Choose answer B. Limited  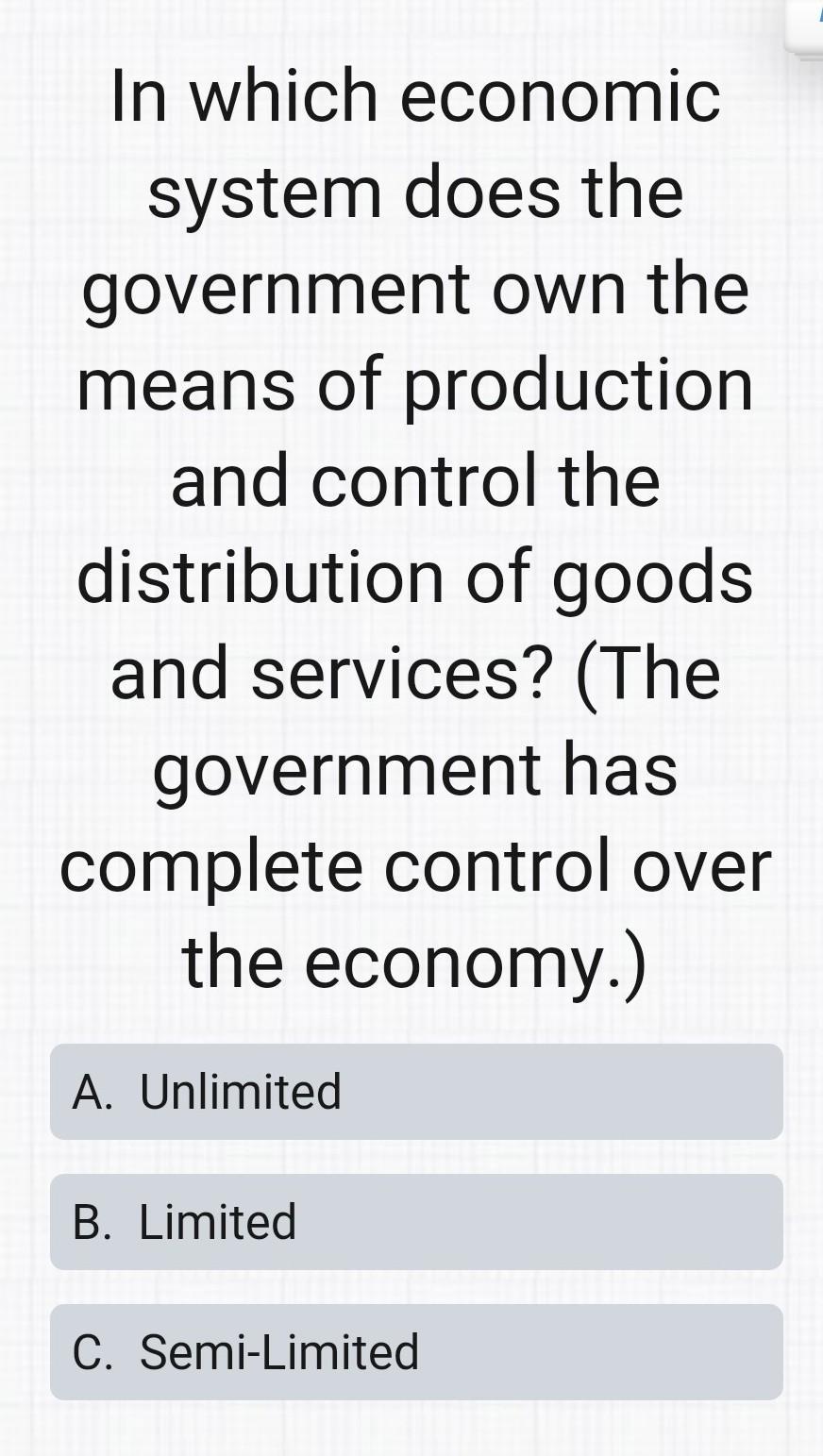(415, 1222)
